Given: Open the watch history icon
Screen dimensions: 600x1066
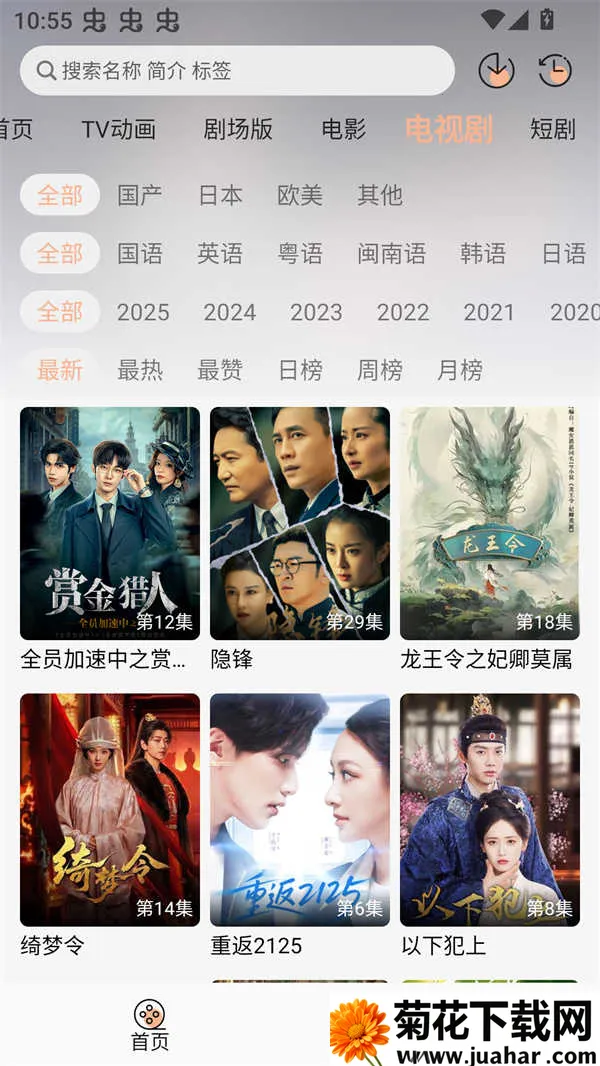Looking at the screenshot, I should coord(554,71).
